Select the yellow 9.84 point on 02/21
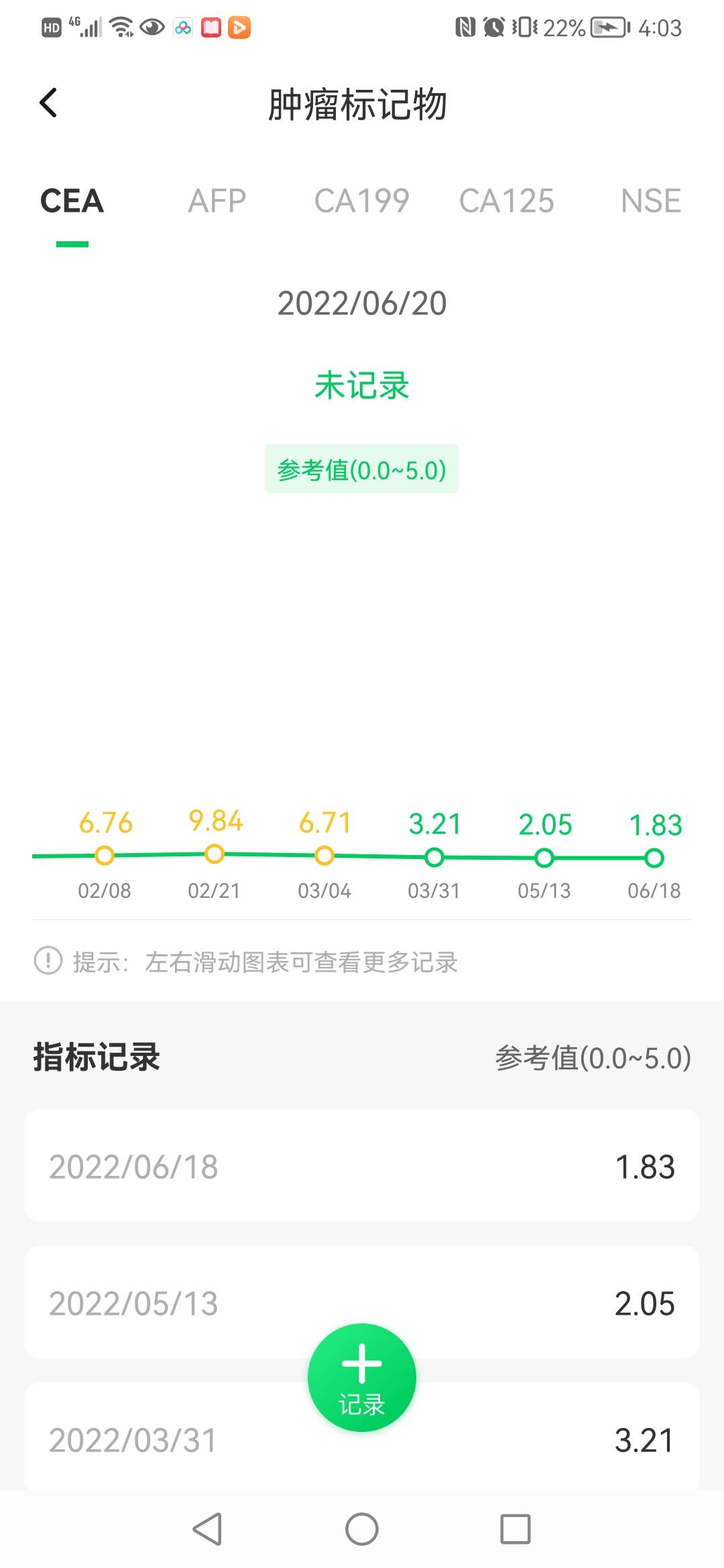The width and height of the screenshot is (724, 1568). pos(215,854)
